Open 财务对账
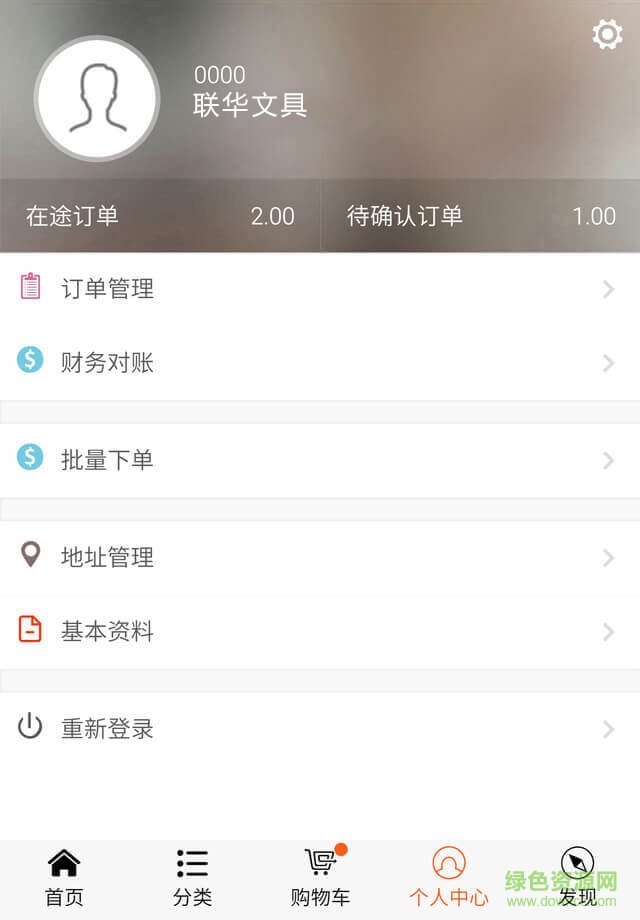The width and height of the screenshot is (640, 920). coord(320,362)
